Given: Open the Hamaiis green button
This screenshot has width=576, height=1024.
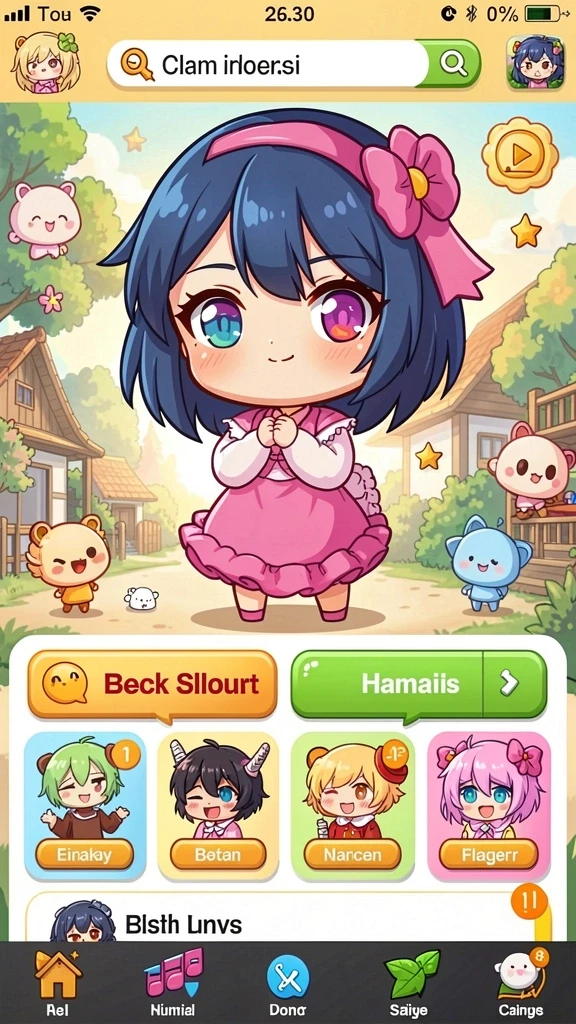Looking at the screenshot, I should [418, 684].
